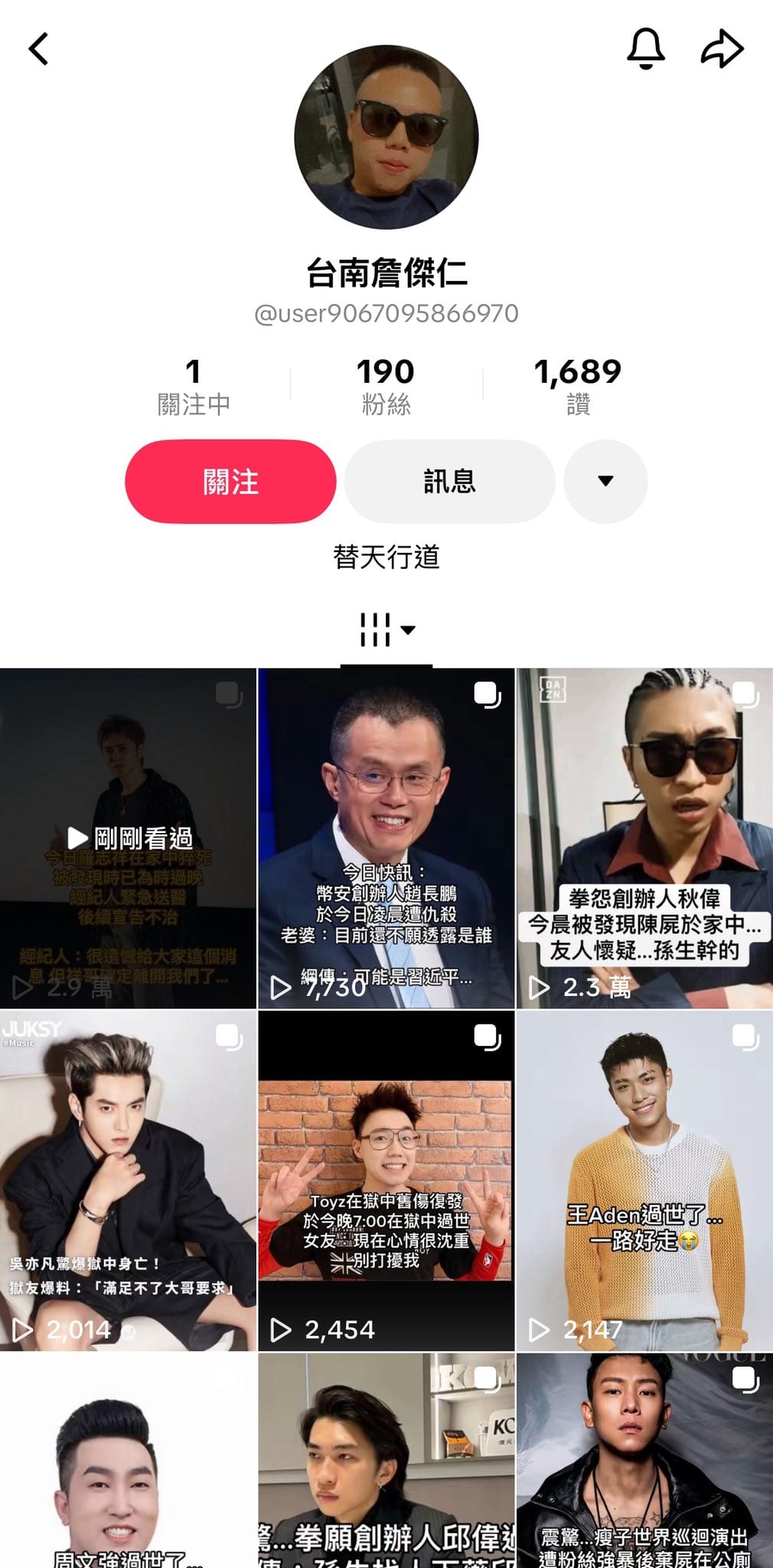
Task: Open the 剛剛看過 video with 2.9 萬 views
Action: (128, 838)
